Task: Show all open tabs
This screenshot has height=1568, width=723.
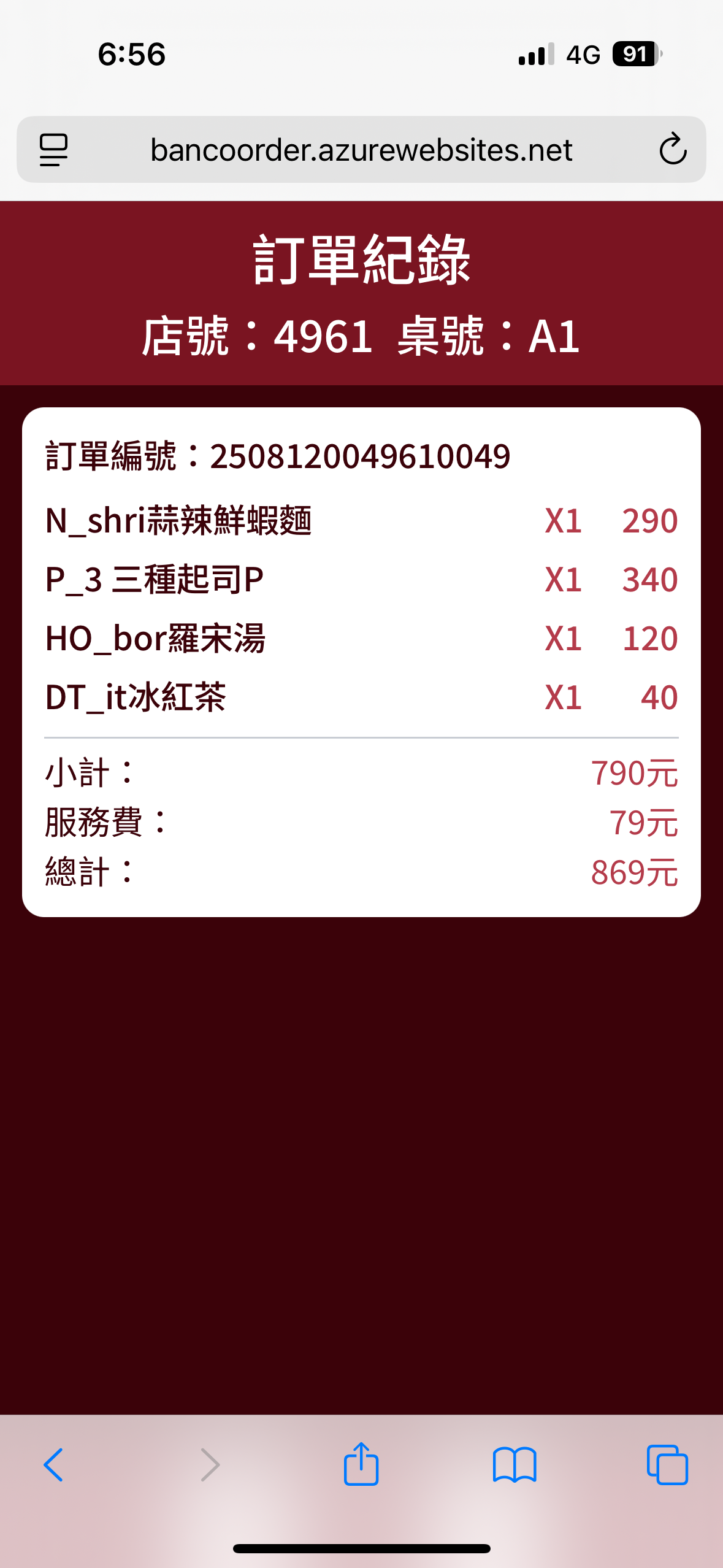Action: click(x=667, y=1465)
